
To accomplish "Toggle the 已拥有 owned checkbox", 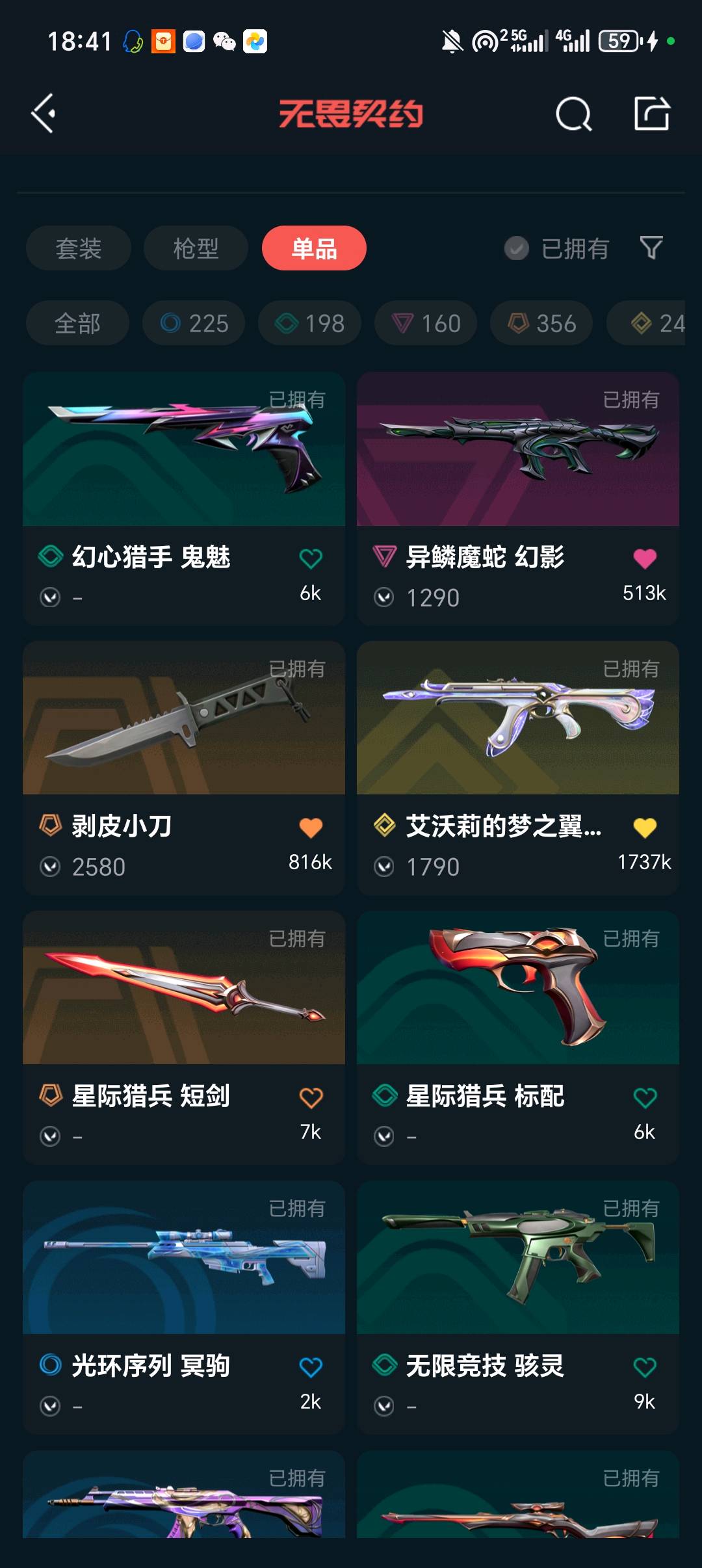I will pyautogui.click(x=517, y=248).
